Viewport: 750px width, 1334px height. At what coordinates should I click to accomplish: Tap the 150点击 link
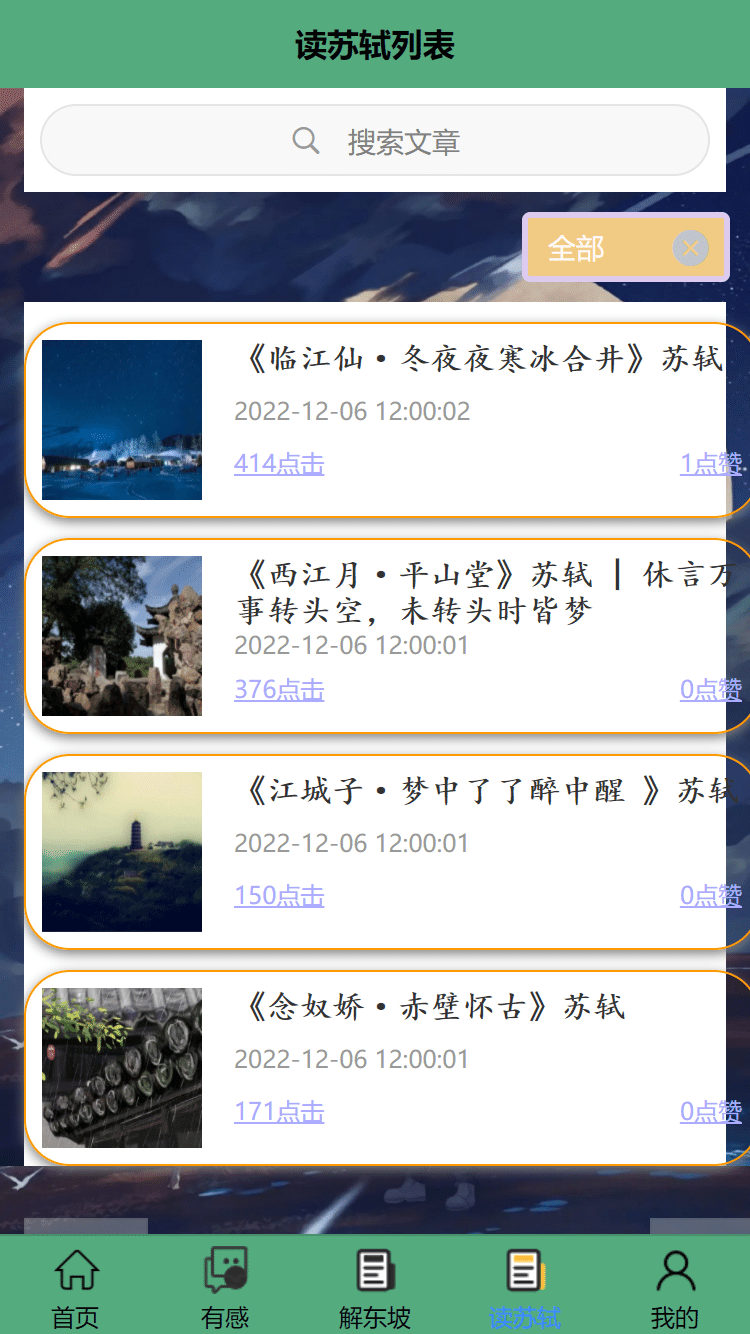point(279,896)
